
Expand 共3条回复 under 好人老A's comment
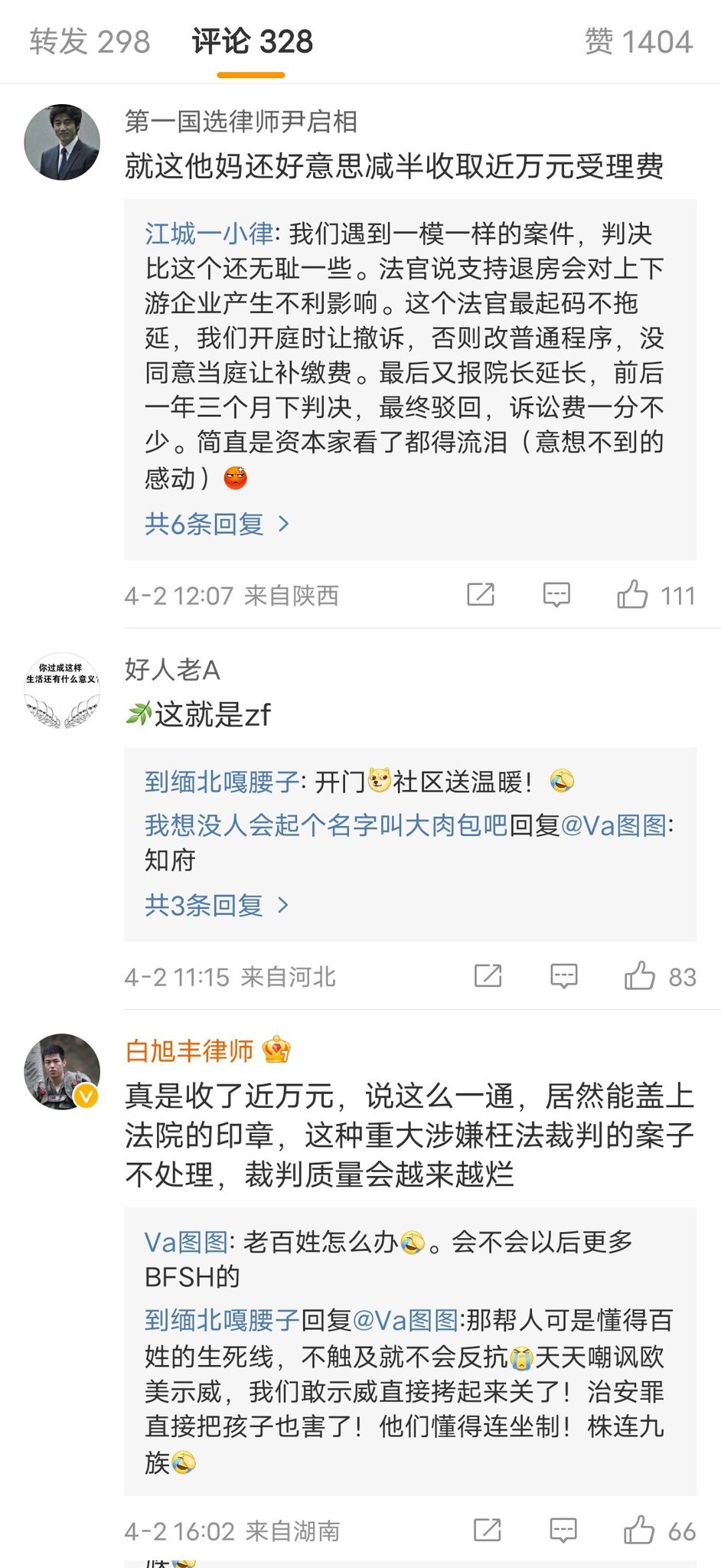coord(217,905)
